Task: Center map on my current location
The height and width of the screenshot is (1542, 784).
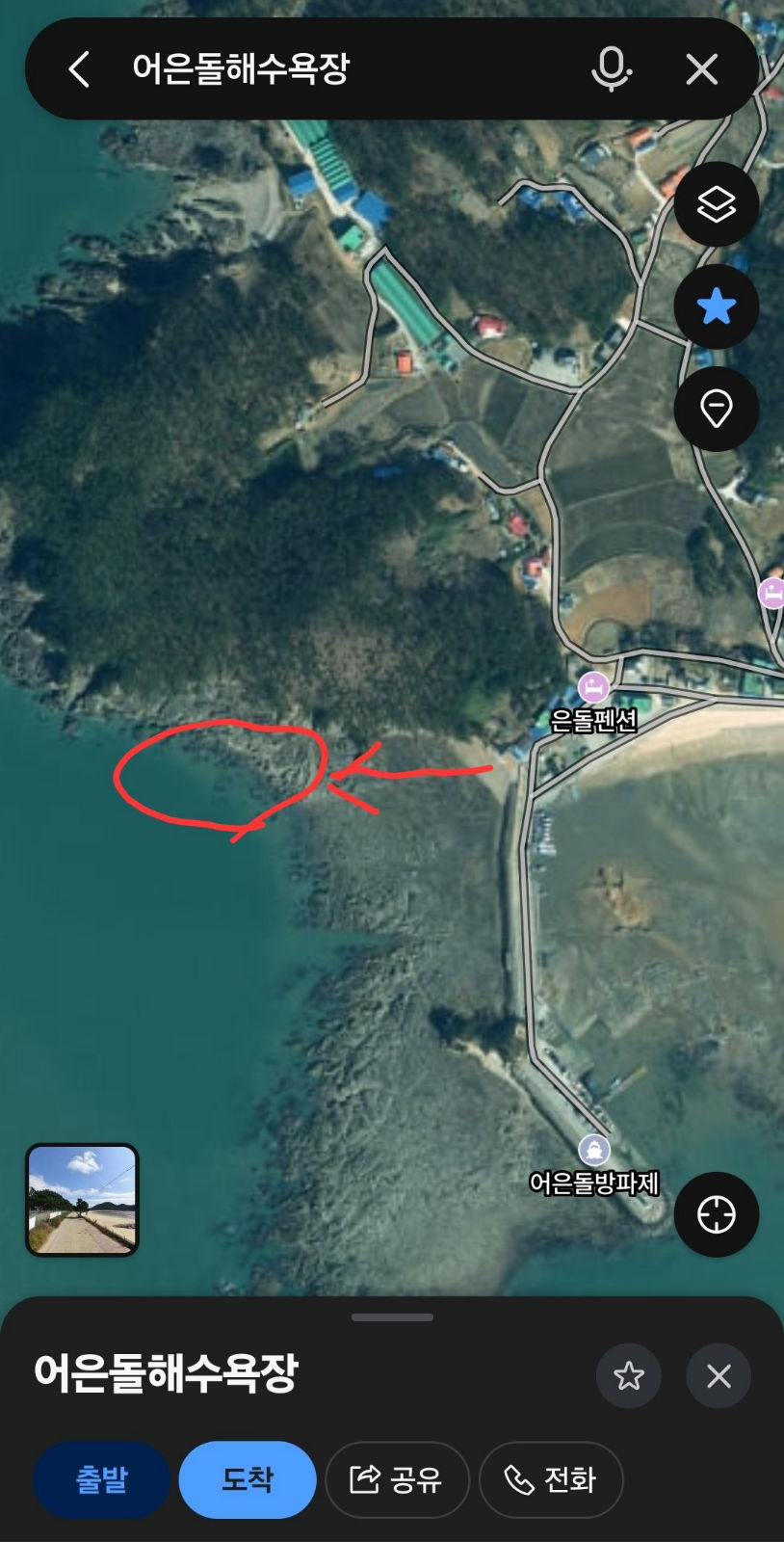Action: (x=717, y=1214)
